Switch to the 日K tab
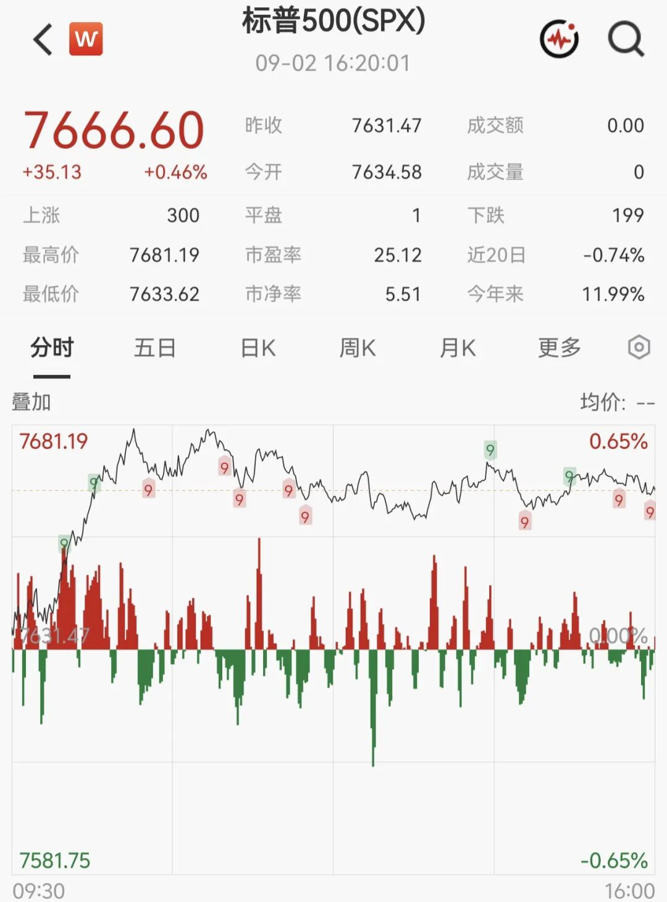 tap(258, 348)
